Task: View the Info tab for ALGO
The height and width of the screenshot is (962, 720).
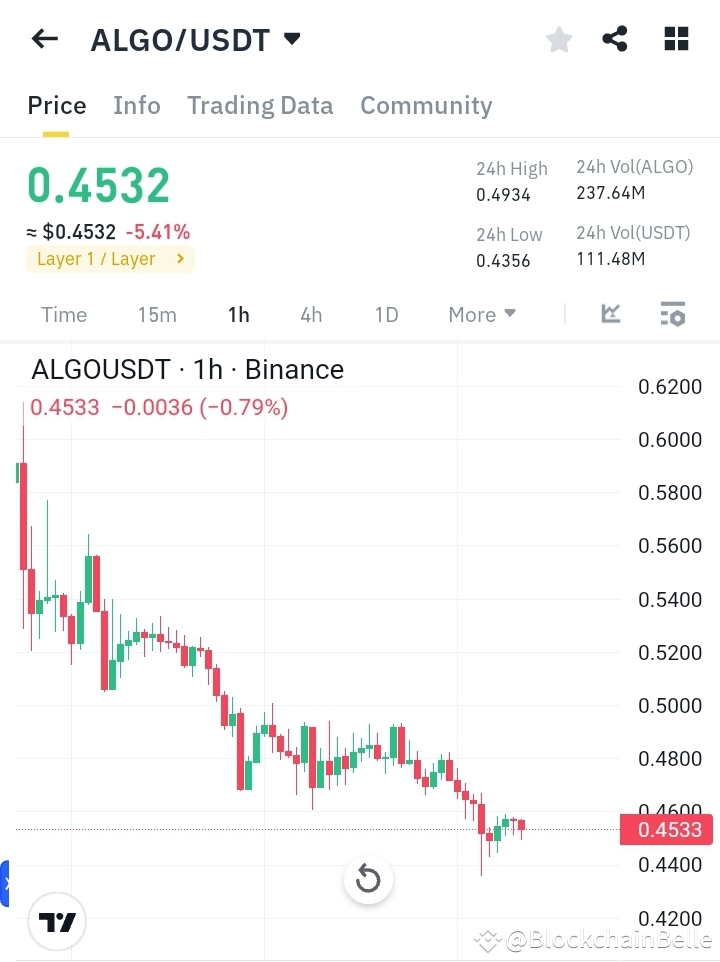Action: [136, 105]
